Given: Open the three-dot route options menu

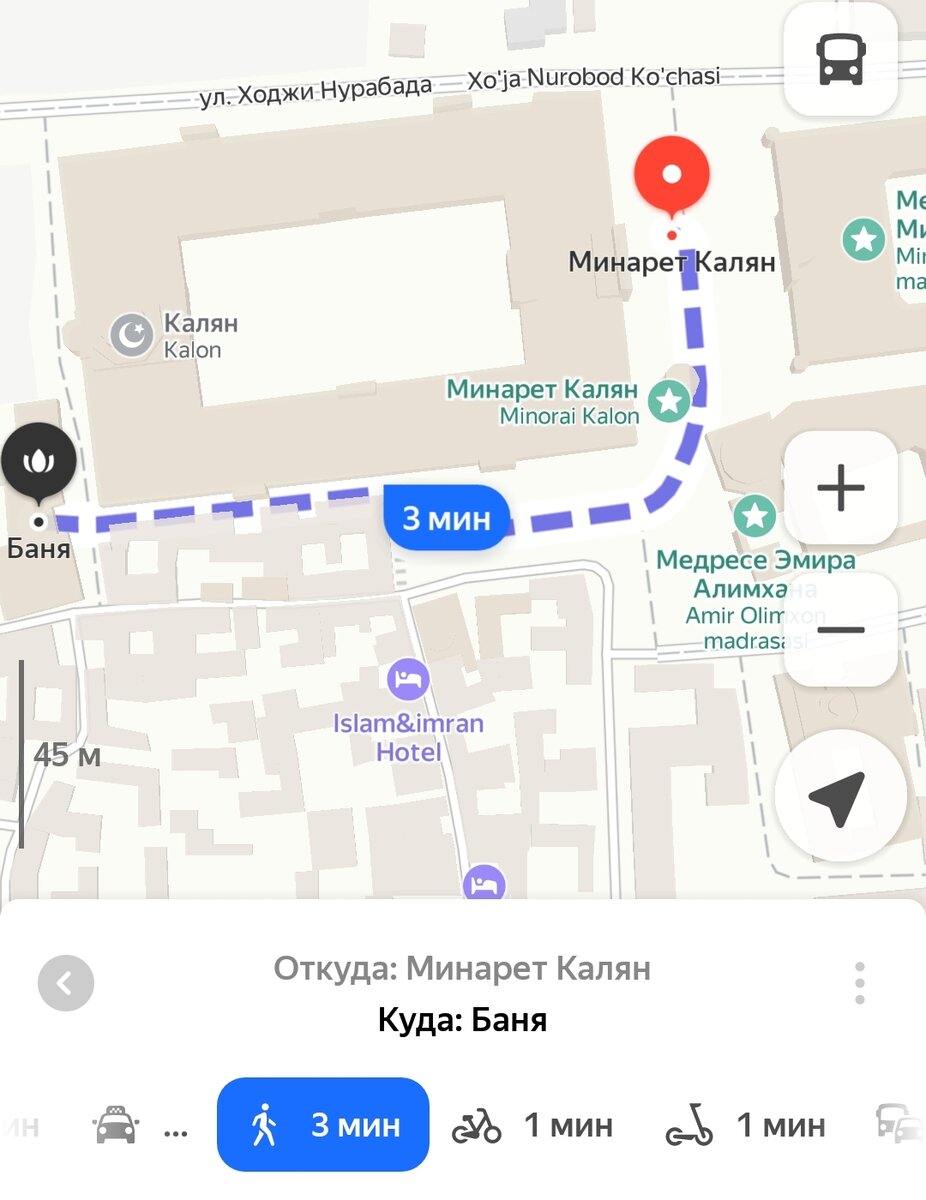Looking at the screenshot, I should [860, 982].
